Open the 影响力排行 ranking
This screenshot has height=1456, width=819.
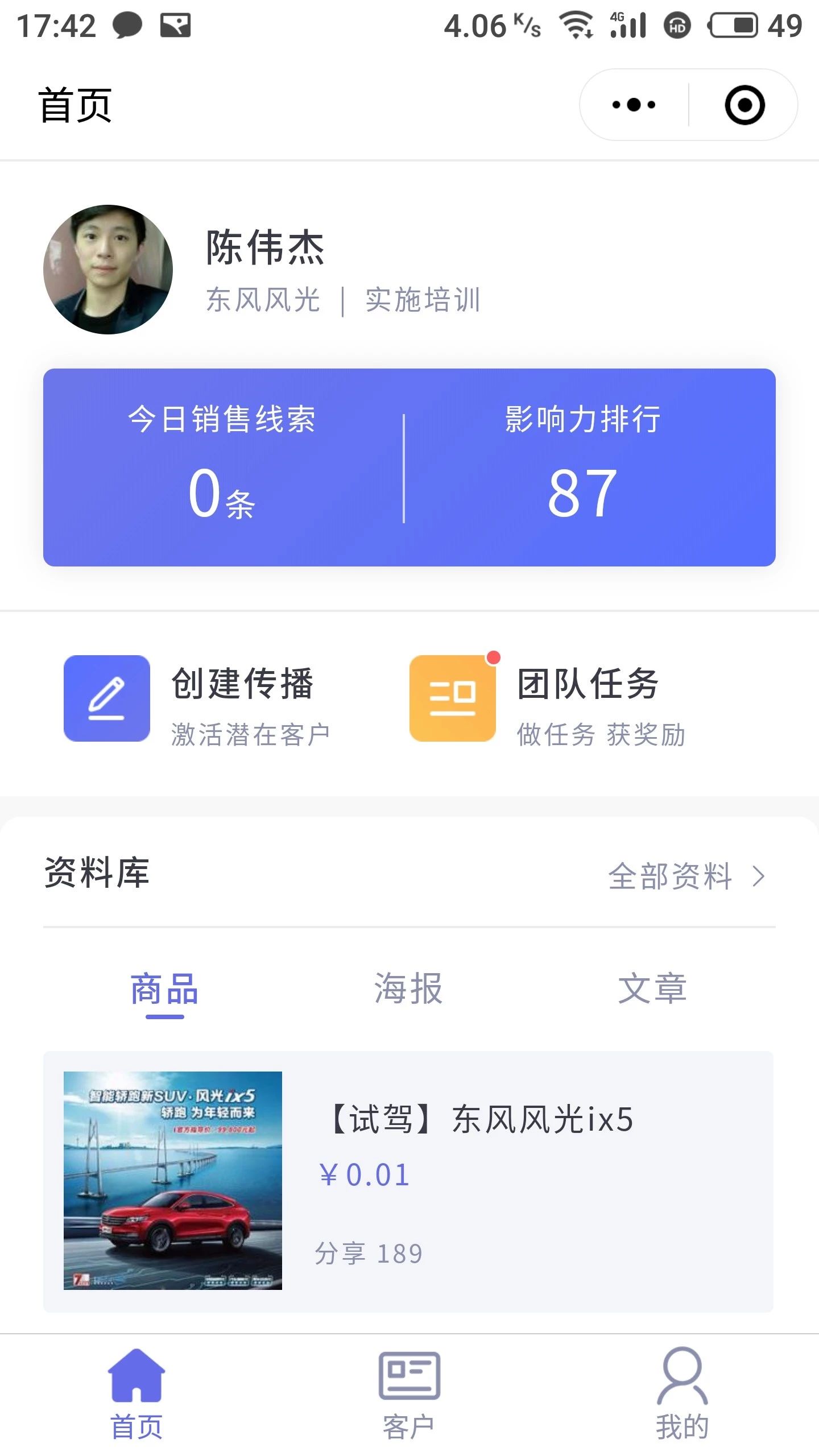click(582, 468)
